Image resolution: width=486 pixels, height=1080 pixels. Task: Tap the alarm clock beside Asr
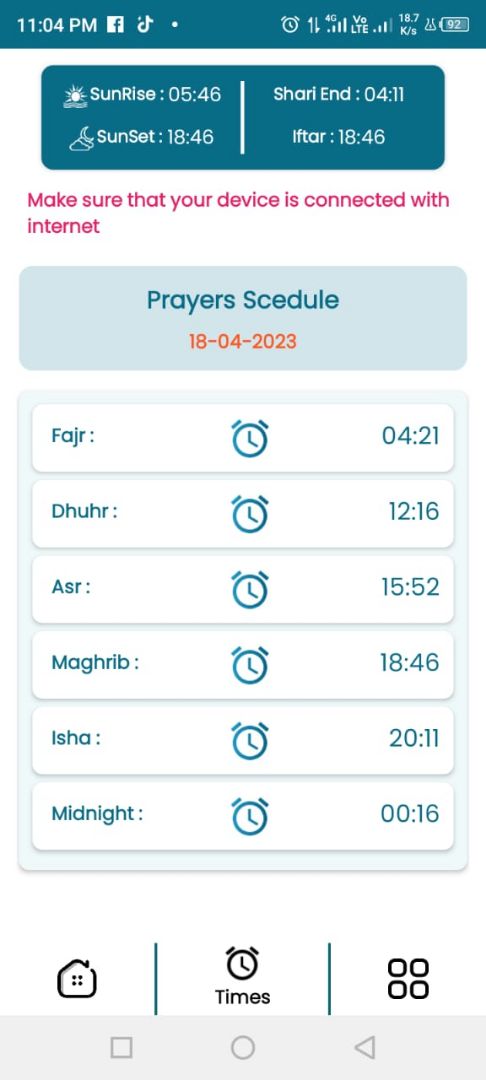click(249, 590)
